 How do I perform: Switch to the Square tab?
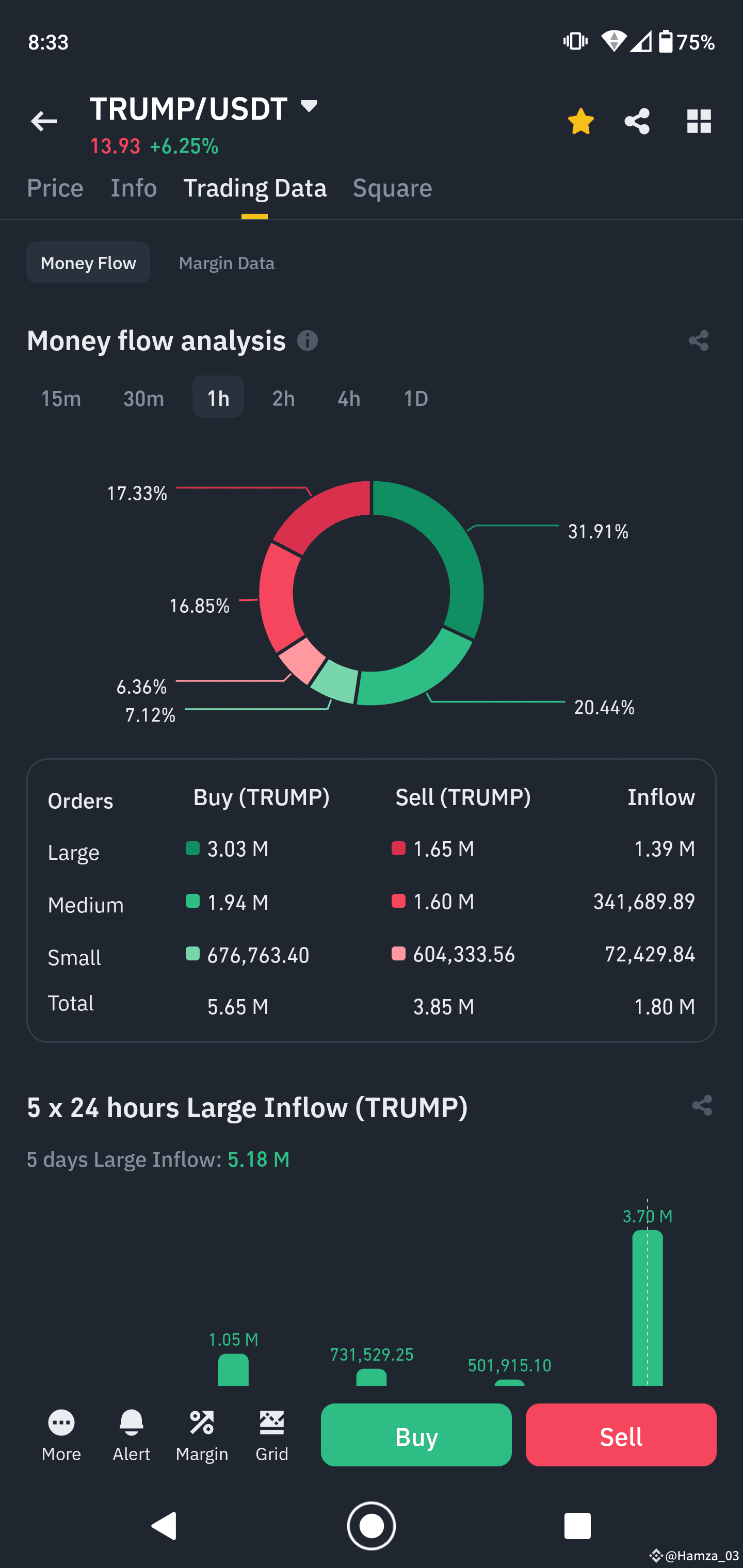[x=392, y=187]
